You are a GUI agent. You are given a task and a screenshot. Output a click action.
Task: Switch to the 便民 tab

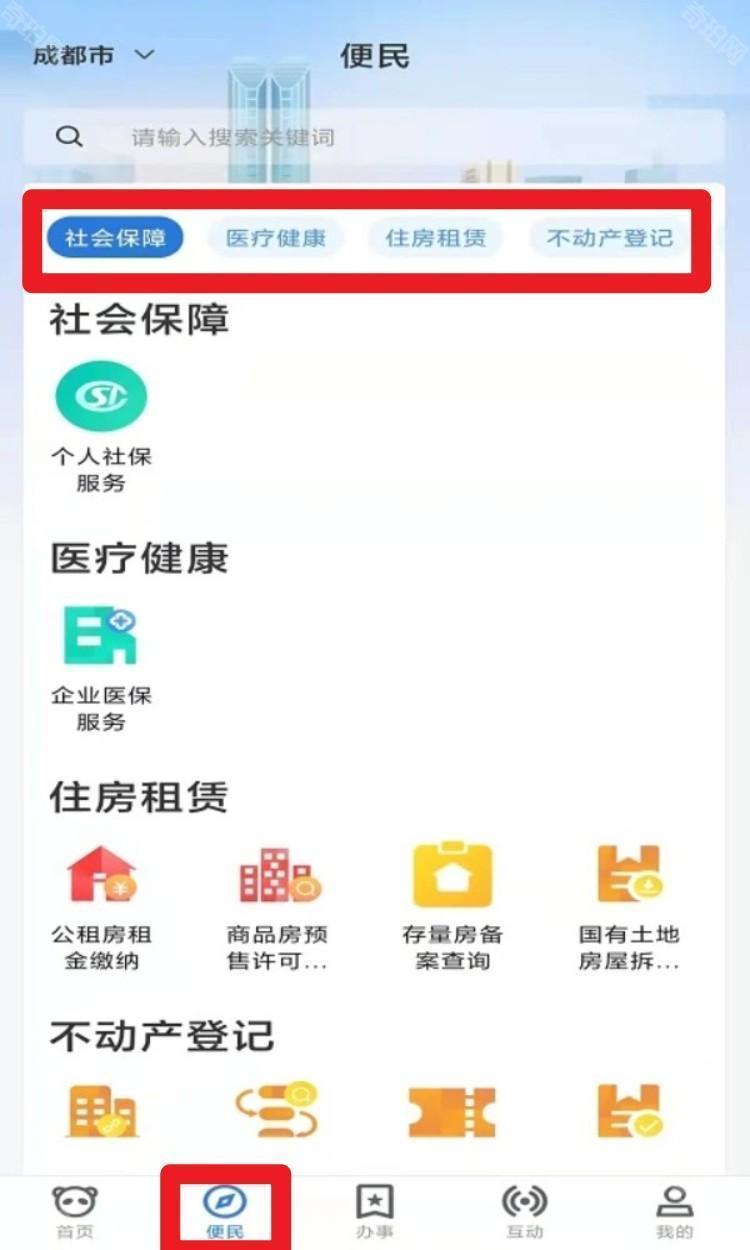(225, 1210)
